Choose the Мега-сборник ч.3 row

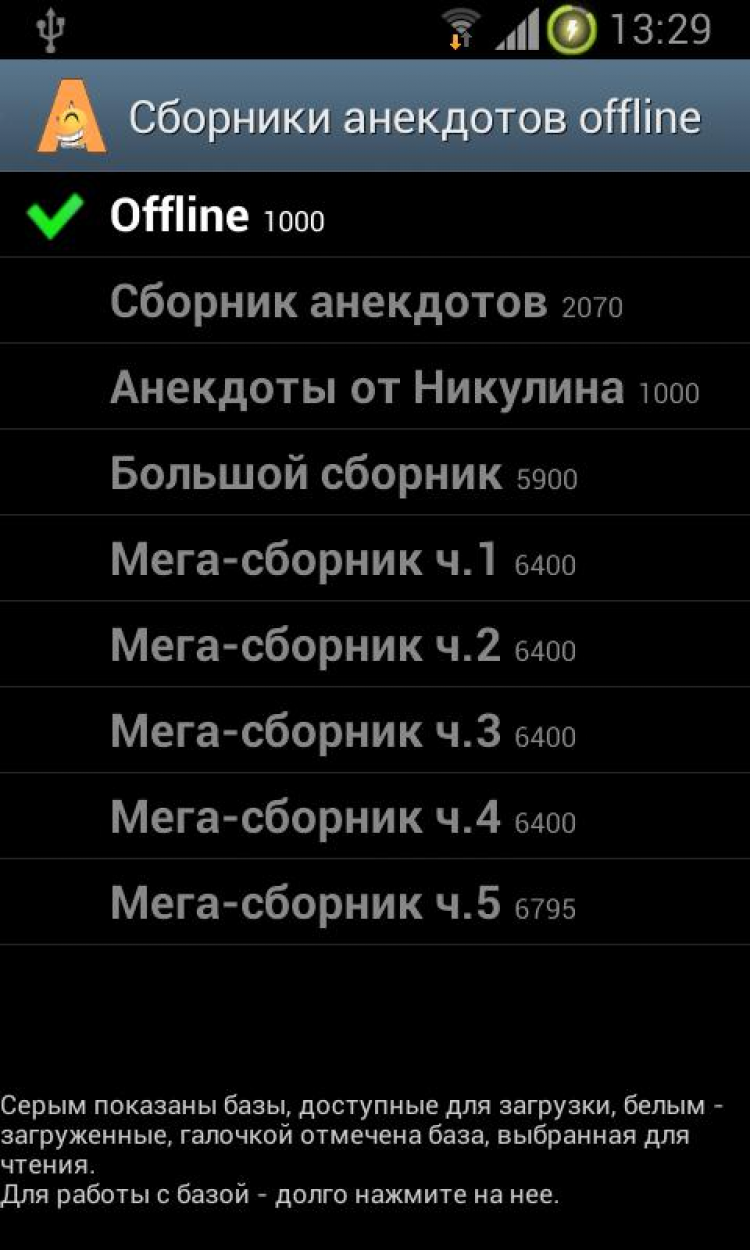(342, 732)
